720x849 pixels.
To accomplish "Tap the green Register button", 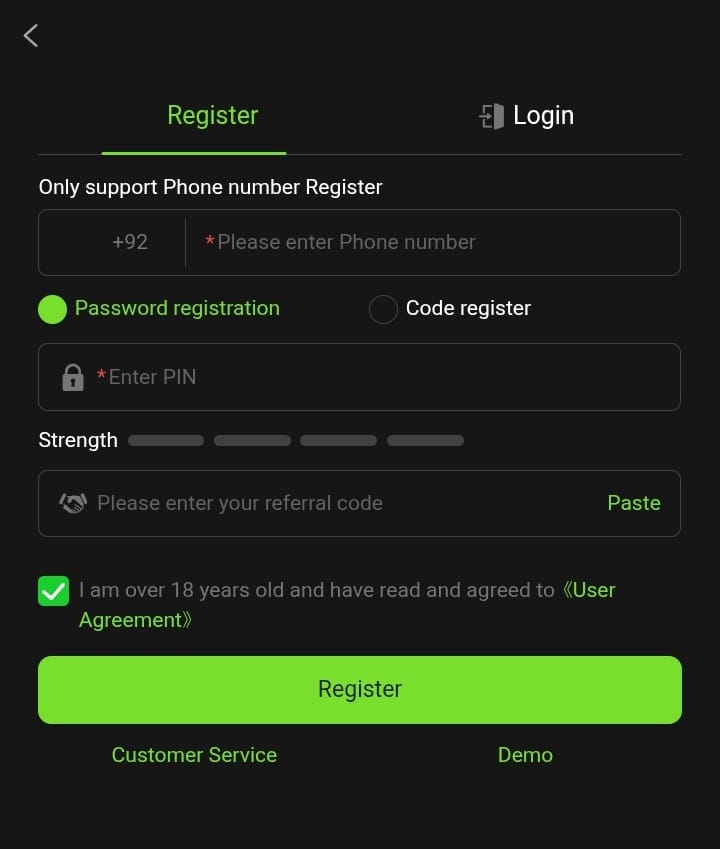I will point(360,689).
